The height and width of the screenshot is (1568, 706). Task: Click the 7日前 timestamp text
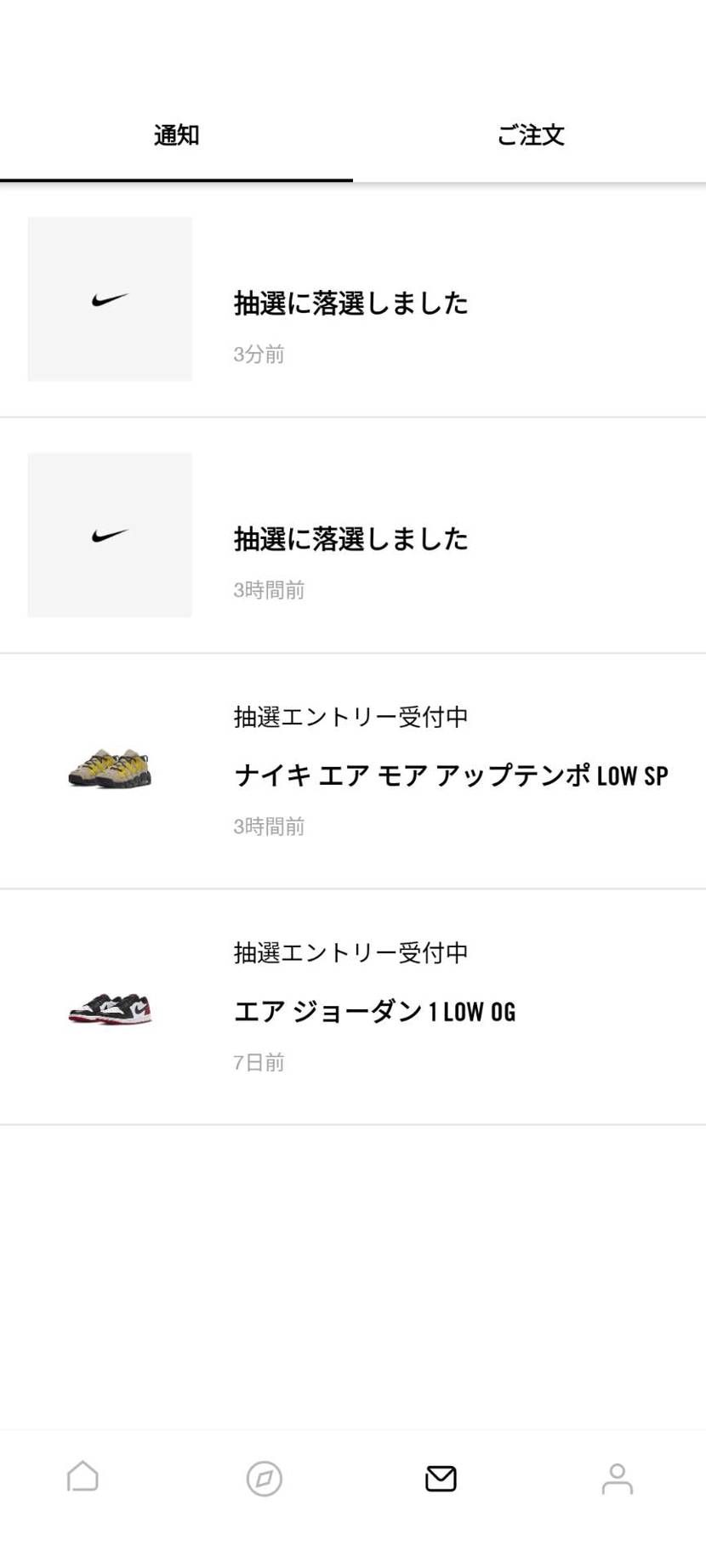tap(259, 1061)
